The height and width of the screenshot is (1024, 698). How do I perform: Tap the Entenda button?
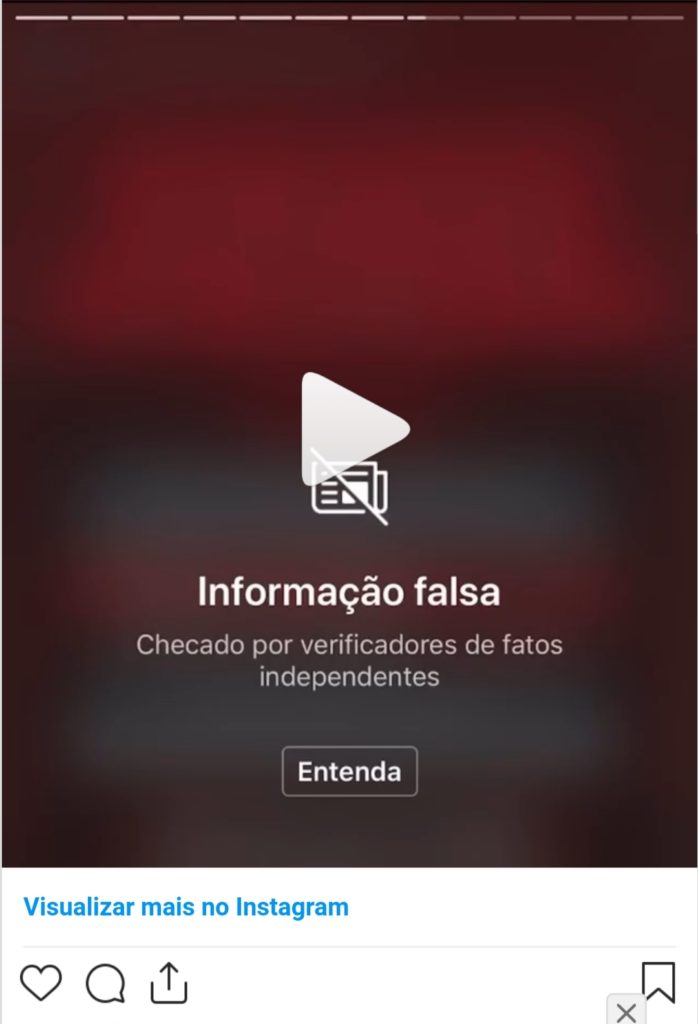click(x=349, y=772)
